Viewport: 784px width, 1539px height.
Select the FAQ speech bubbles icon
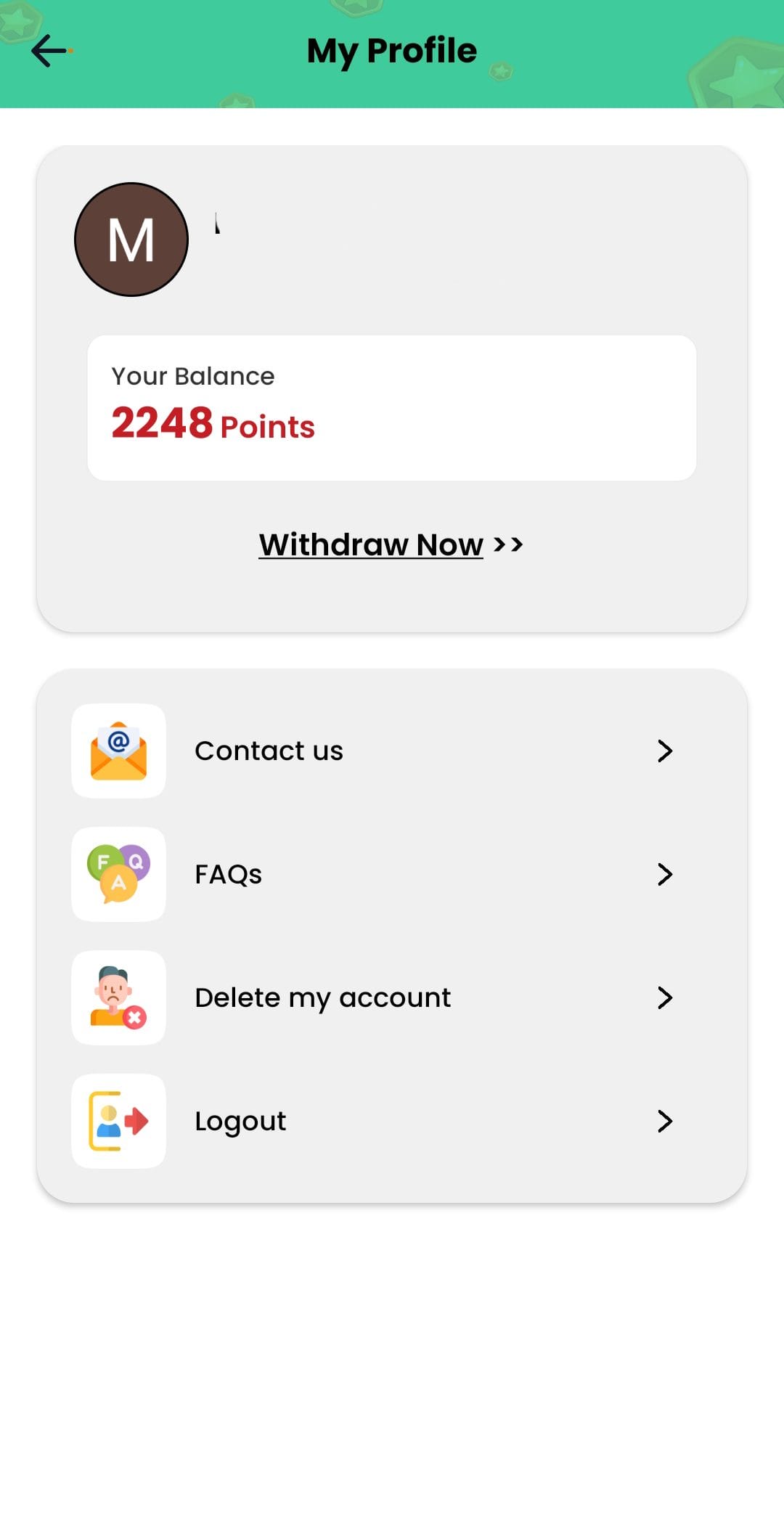(x=118, y=874)
